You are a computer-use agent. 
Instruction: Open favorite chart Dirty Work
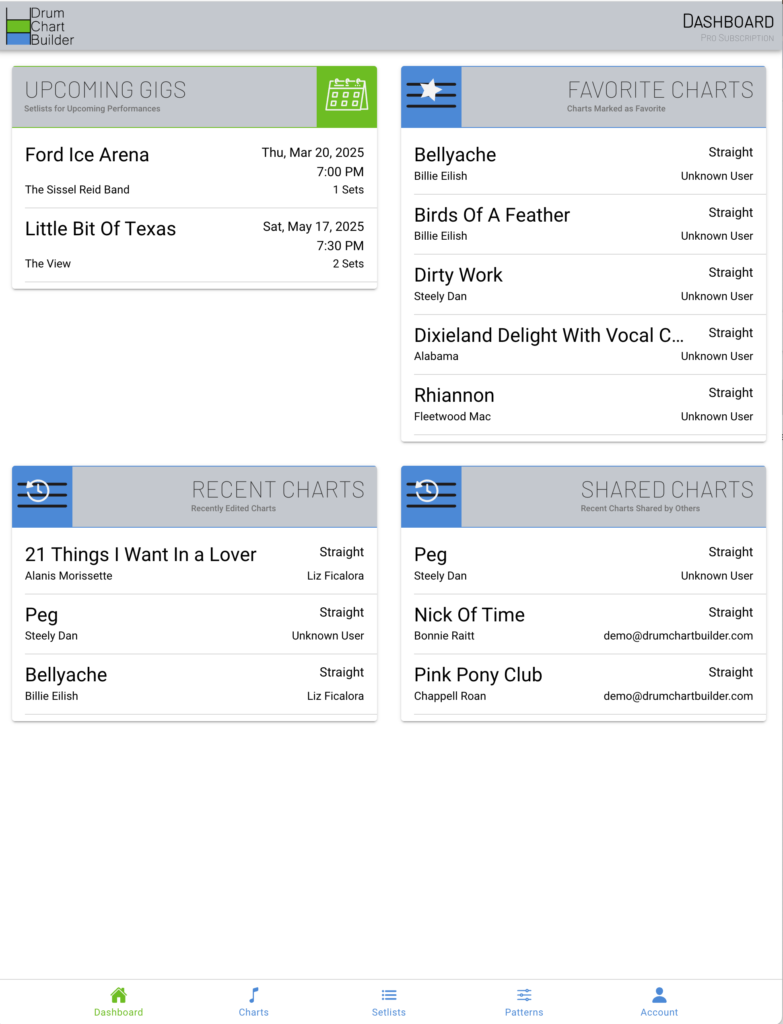[x=583, y=284]
